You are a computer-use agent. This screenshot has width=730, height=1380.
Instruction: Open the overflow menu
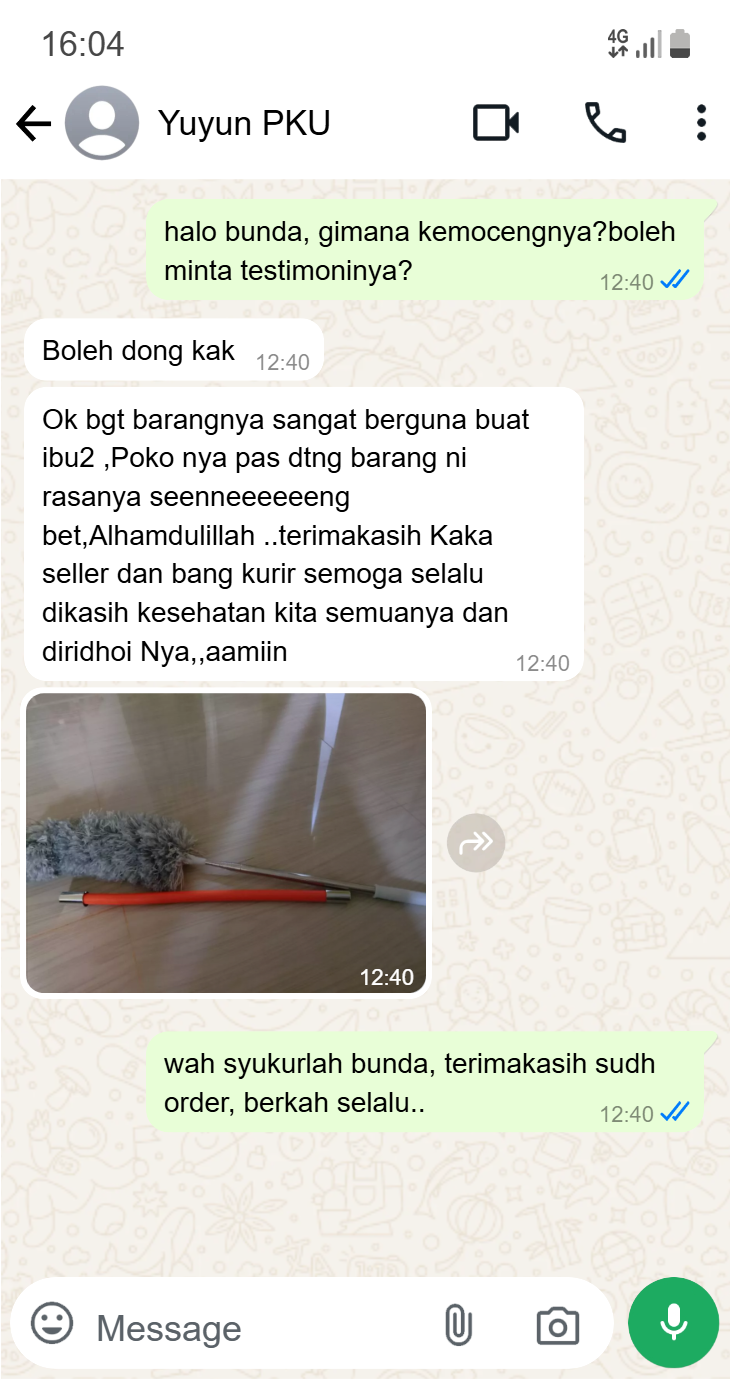701,123
